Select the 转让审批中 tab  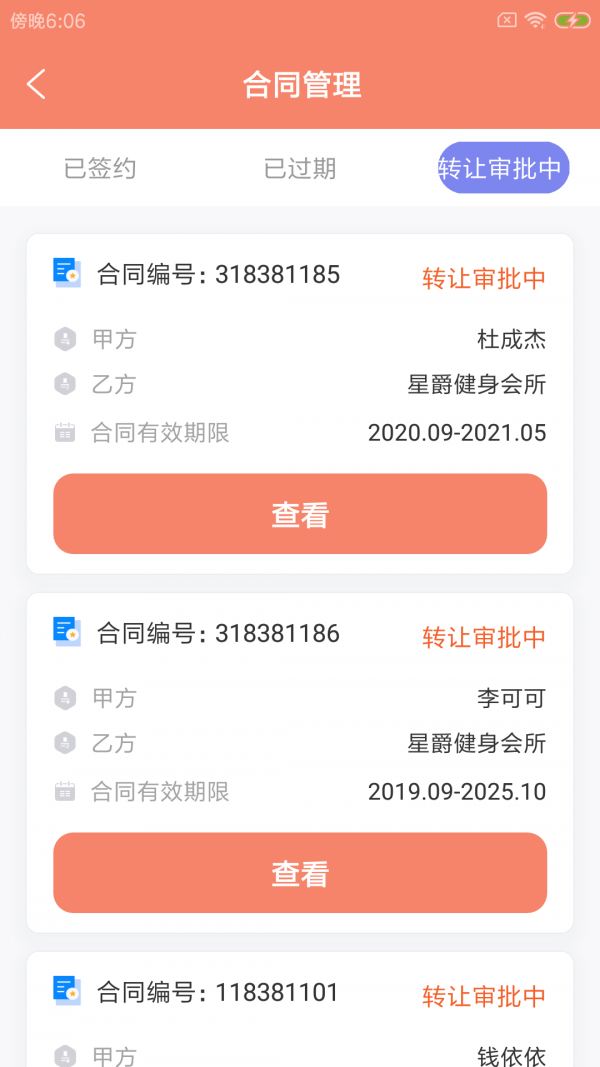pyautogui.click(x=503, y=168)
